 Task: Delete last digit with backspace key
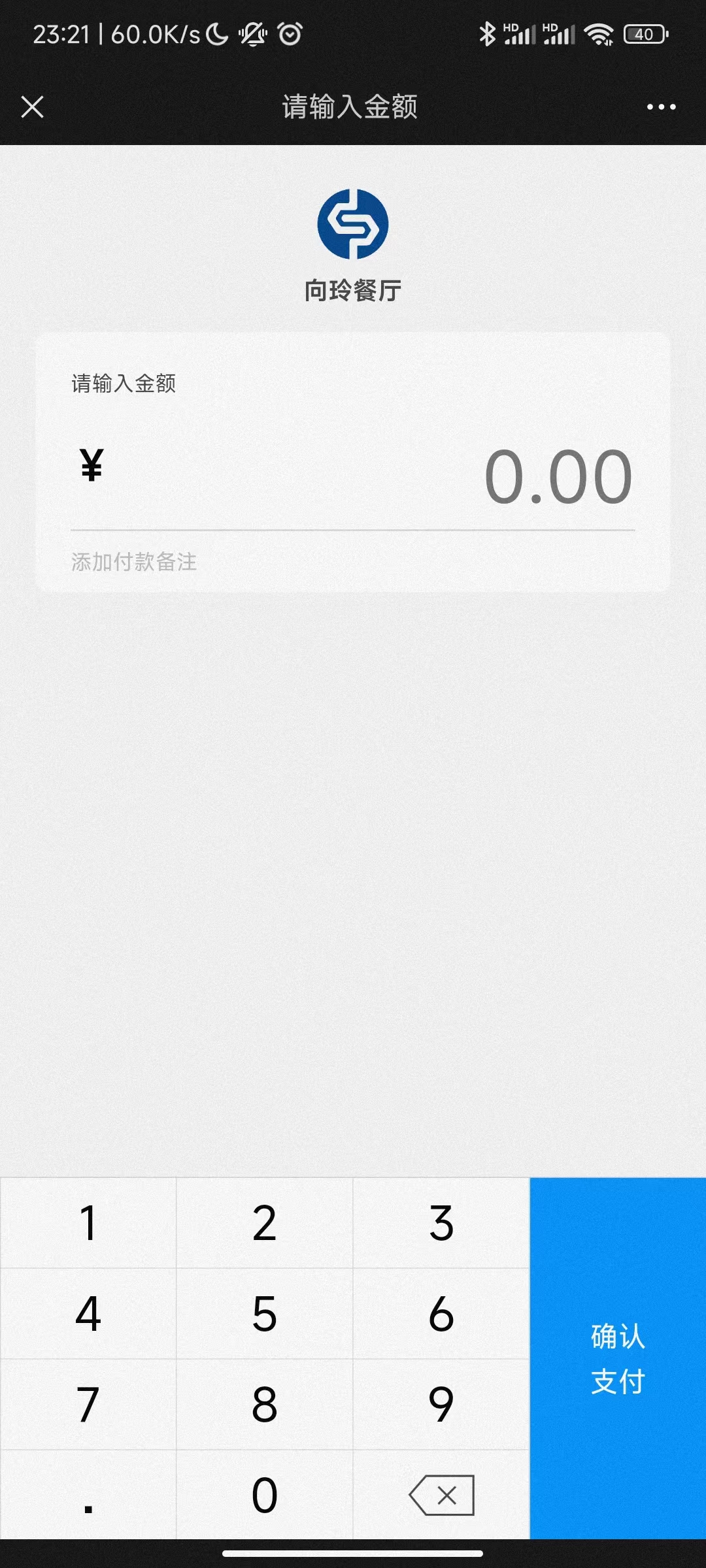(441, 1495)
